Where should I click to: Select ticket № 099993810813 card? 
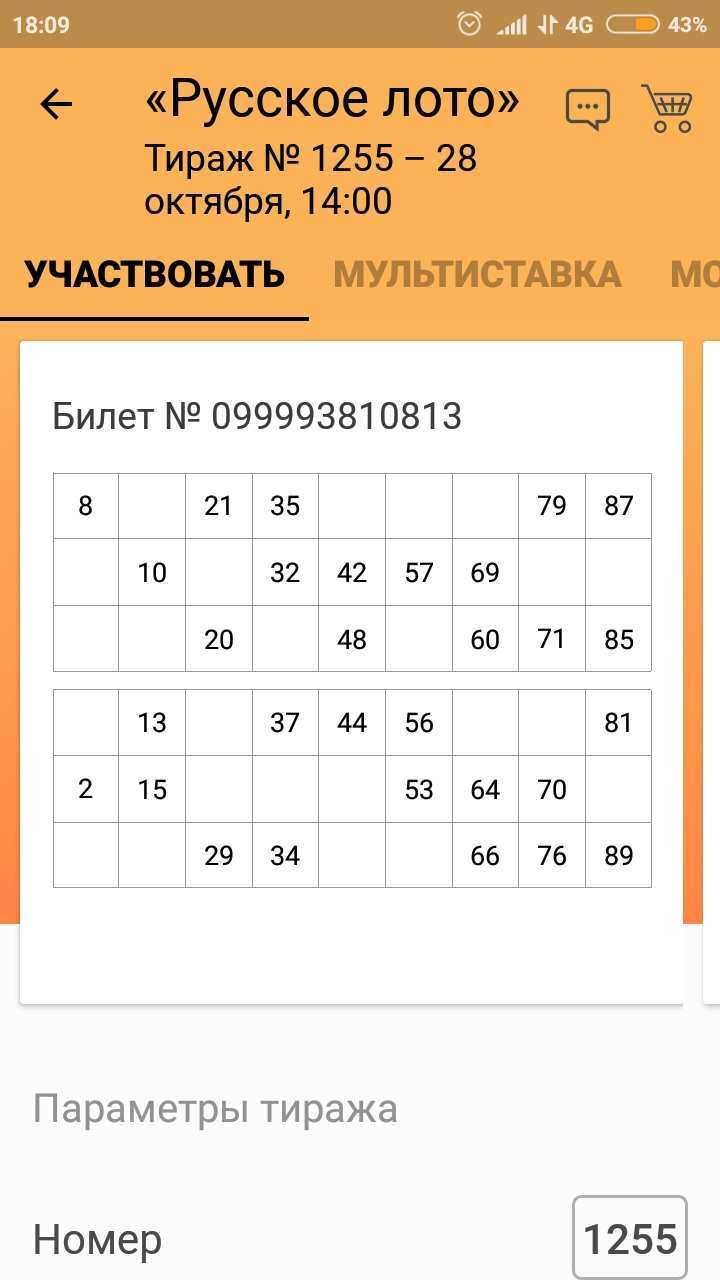(x=351, y=672)
